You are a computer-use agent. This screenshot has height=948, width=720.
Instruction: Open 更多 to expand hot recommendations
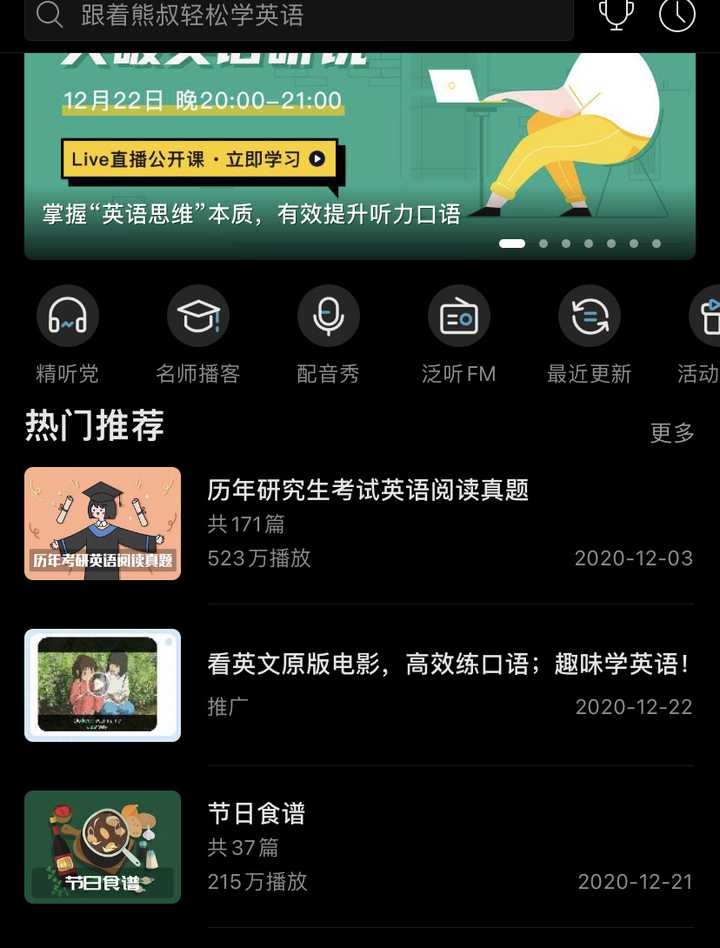click(x=670, y=434)
